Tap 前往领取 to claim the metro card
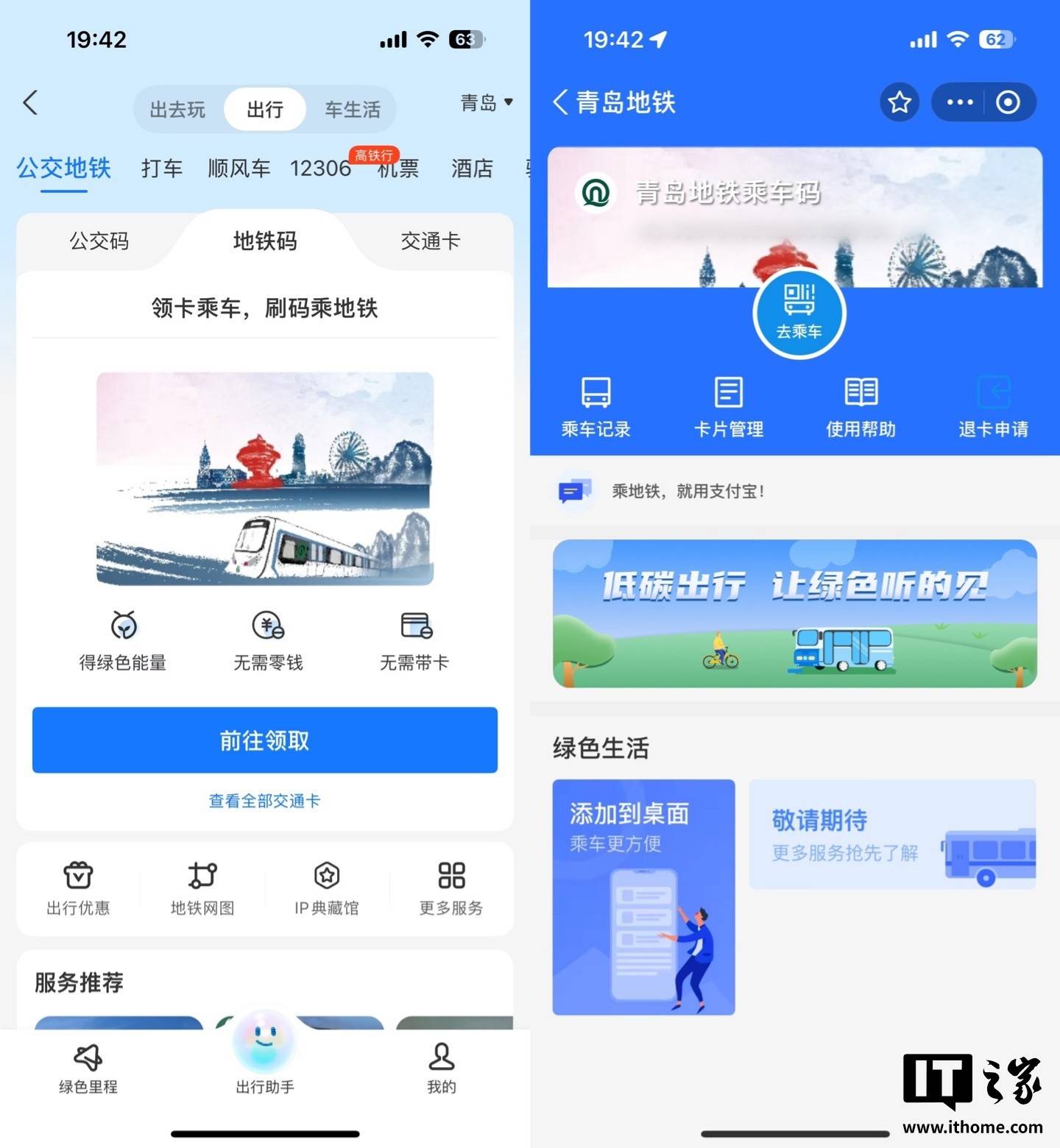 pyautogui.click(x=265, y=740)
